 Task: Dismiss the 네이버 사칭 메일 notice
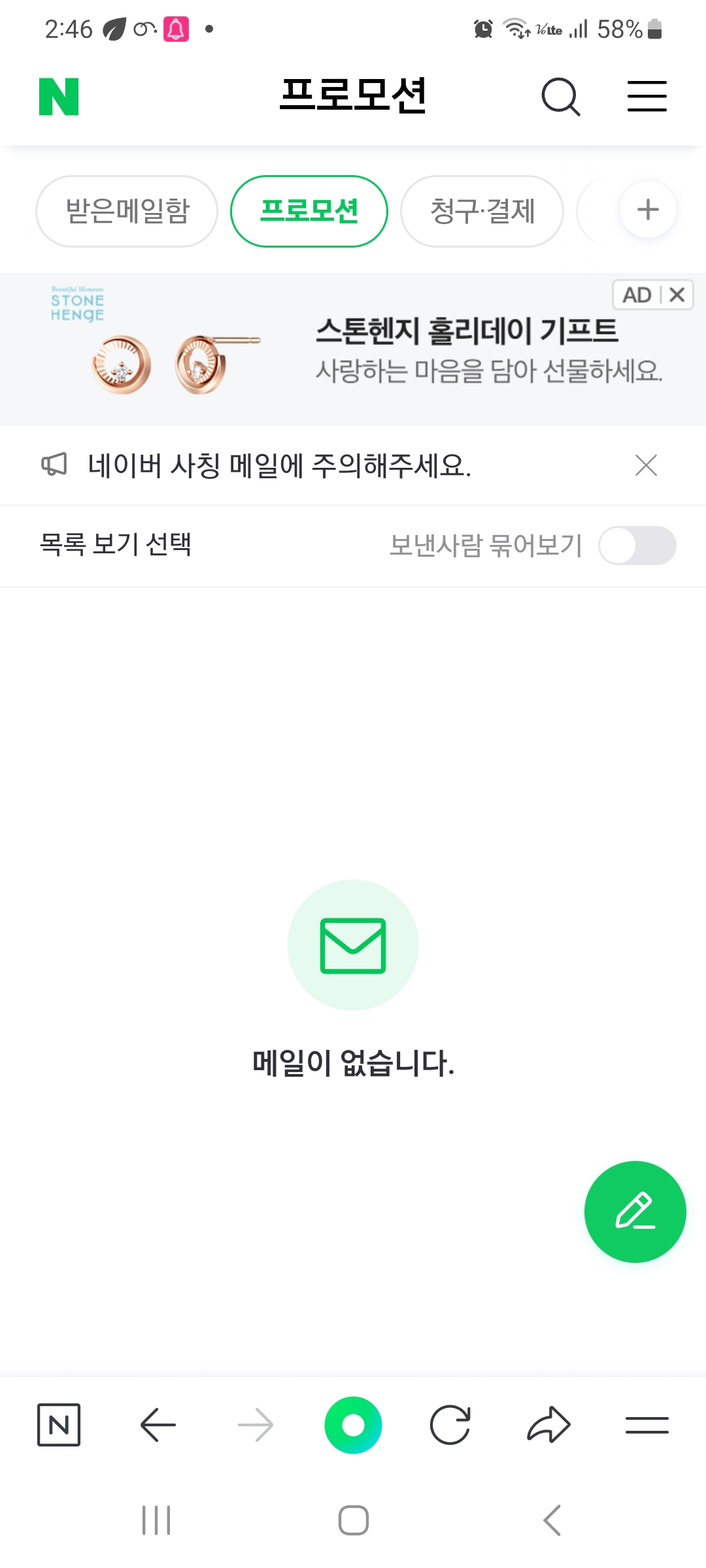[x=646, y=466]
